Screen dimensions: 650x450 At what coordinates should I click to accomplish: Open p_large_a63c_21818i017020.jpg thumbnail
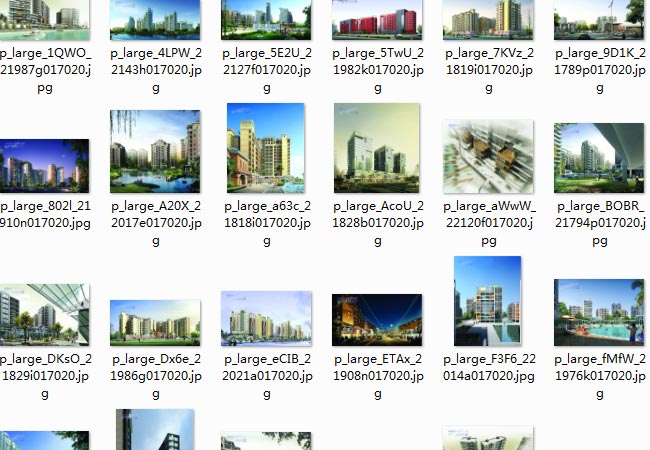pyautogui.click(x=266, y=148)
